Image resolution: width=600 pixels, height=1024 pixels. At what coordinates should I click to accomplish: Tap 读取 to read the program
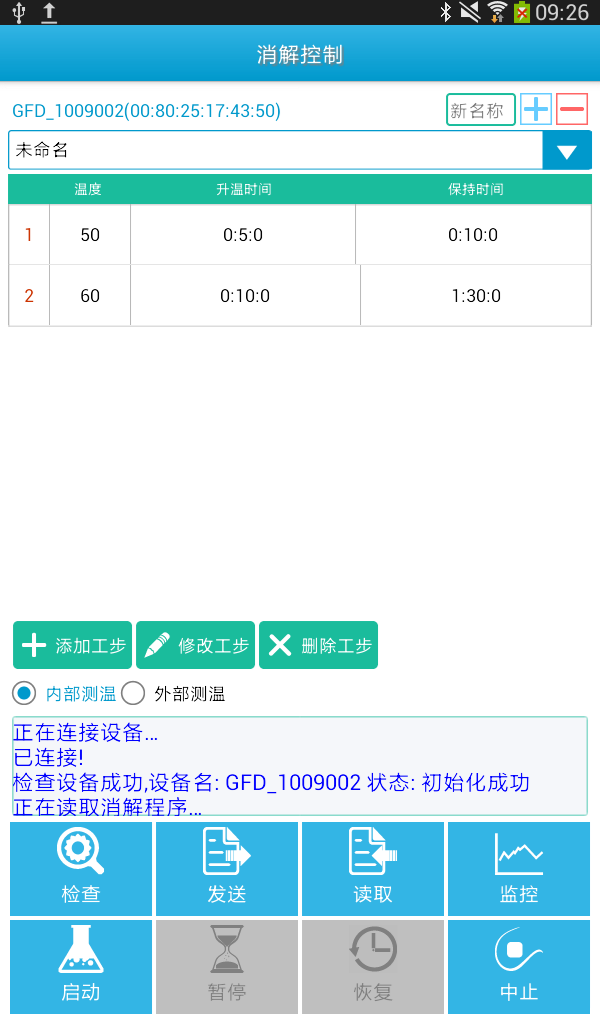(373, 869)
